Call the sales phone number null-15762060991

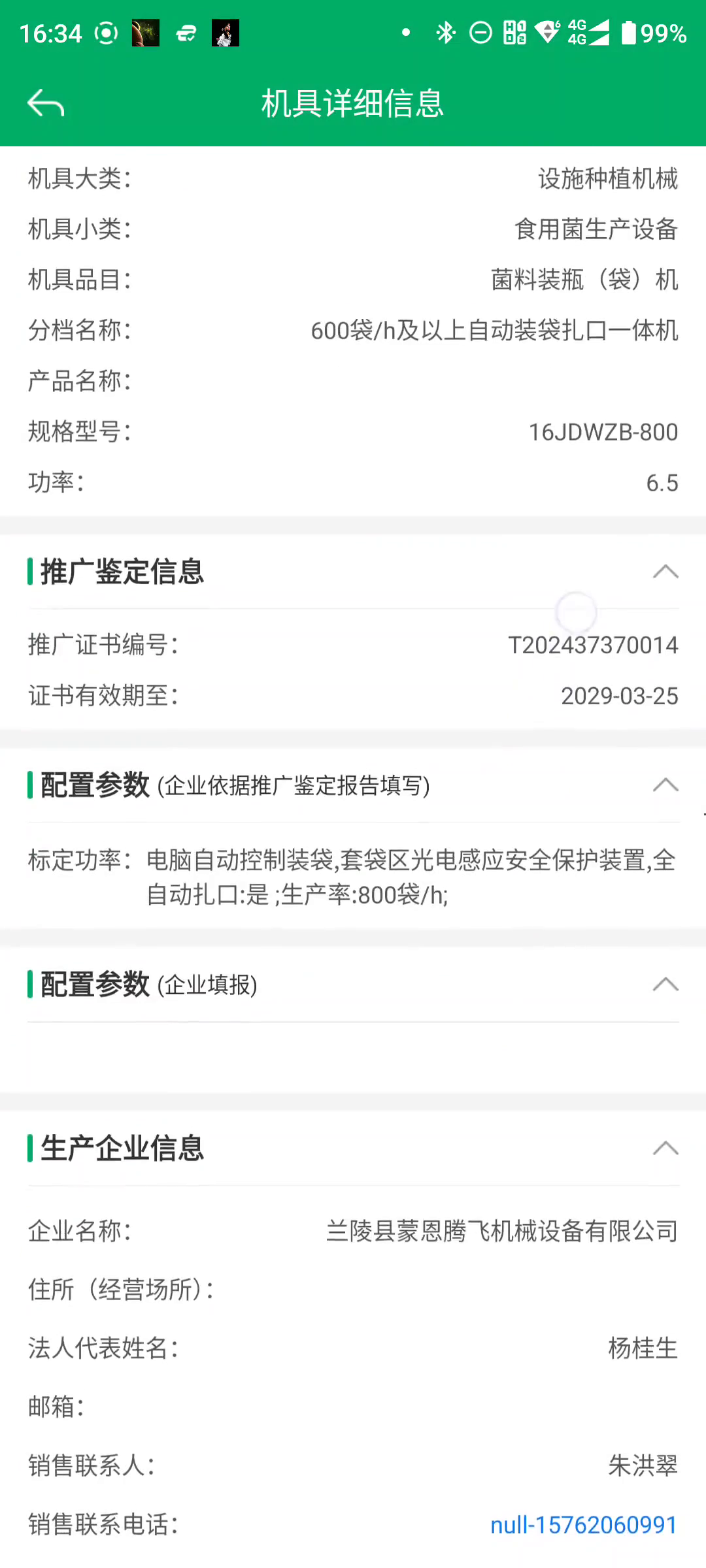(583, 1524)
